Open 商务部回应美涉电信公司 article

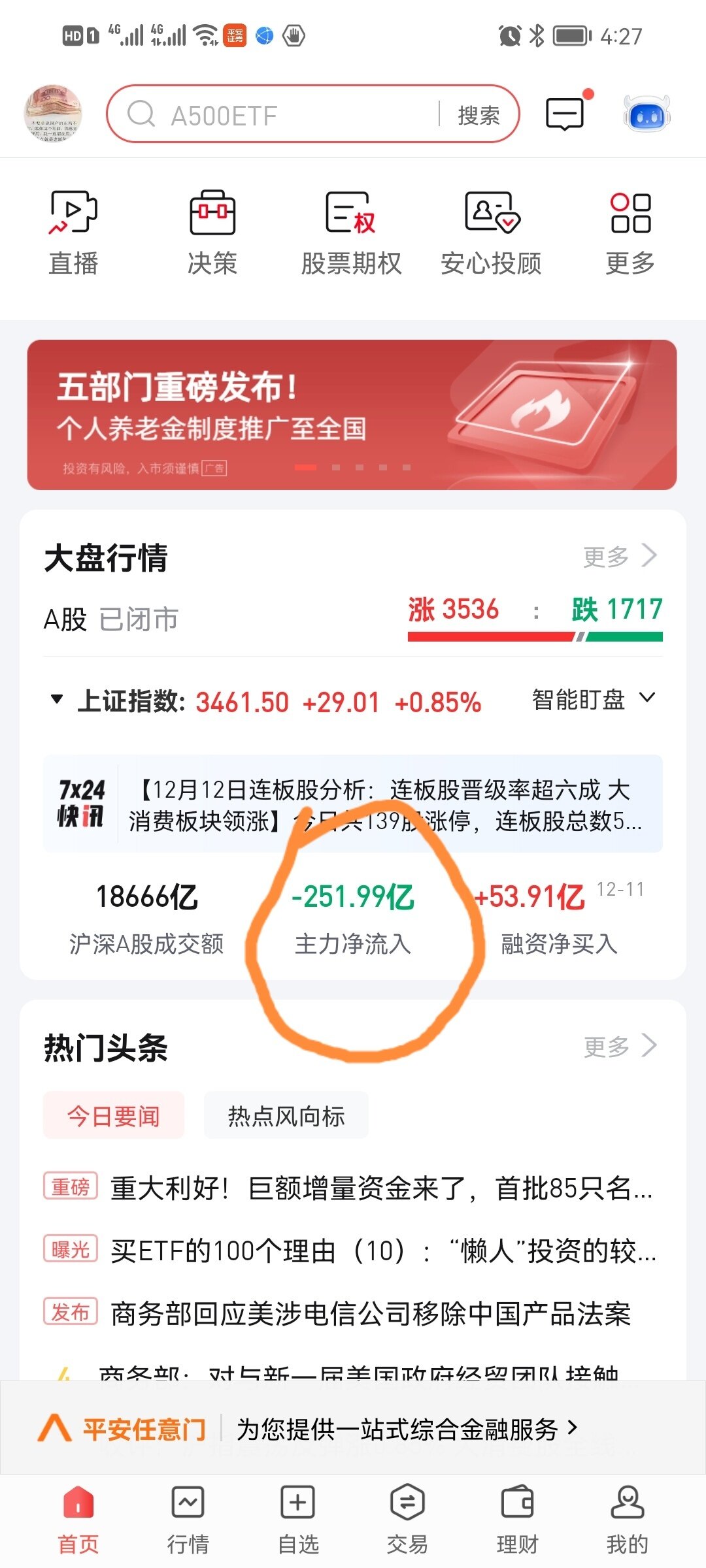(x=370, y=1313)
